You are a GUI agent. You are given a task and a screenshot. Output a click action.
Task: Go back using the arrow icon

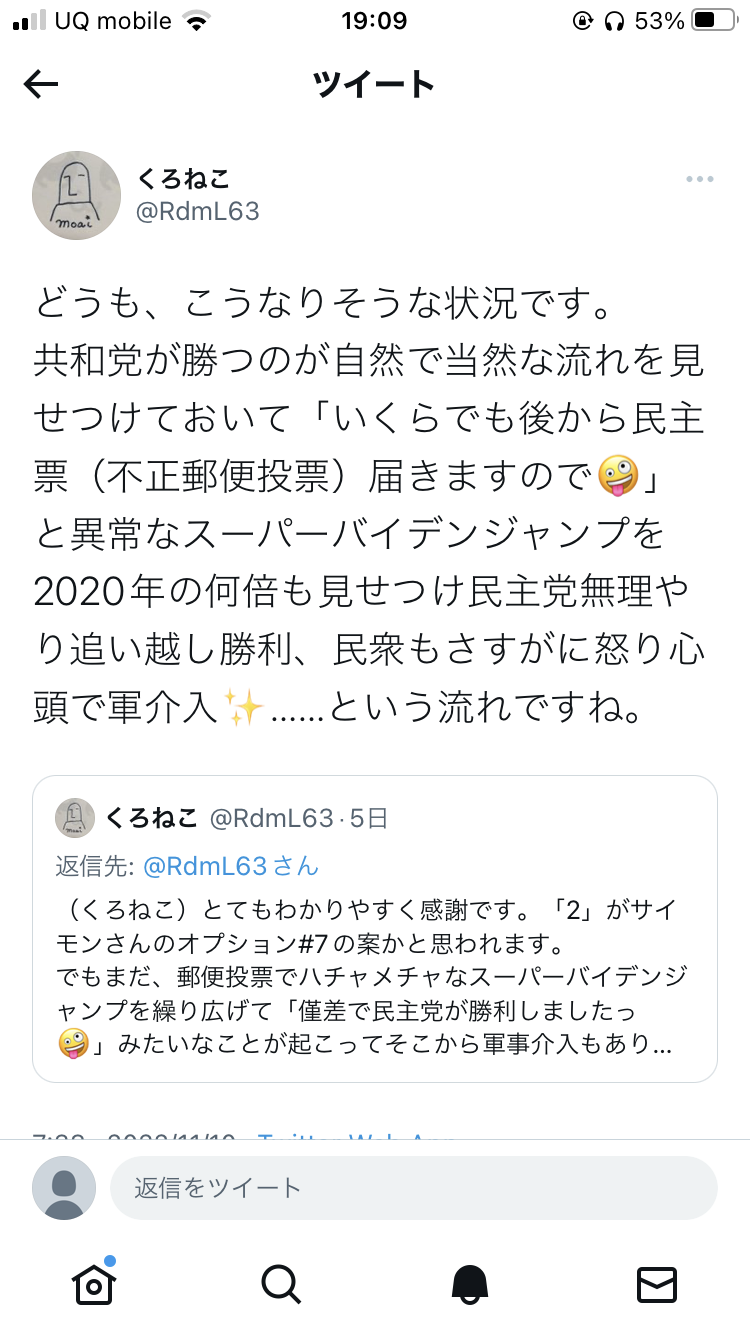click(41, 85)
